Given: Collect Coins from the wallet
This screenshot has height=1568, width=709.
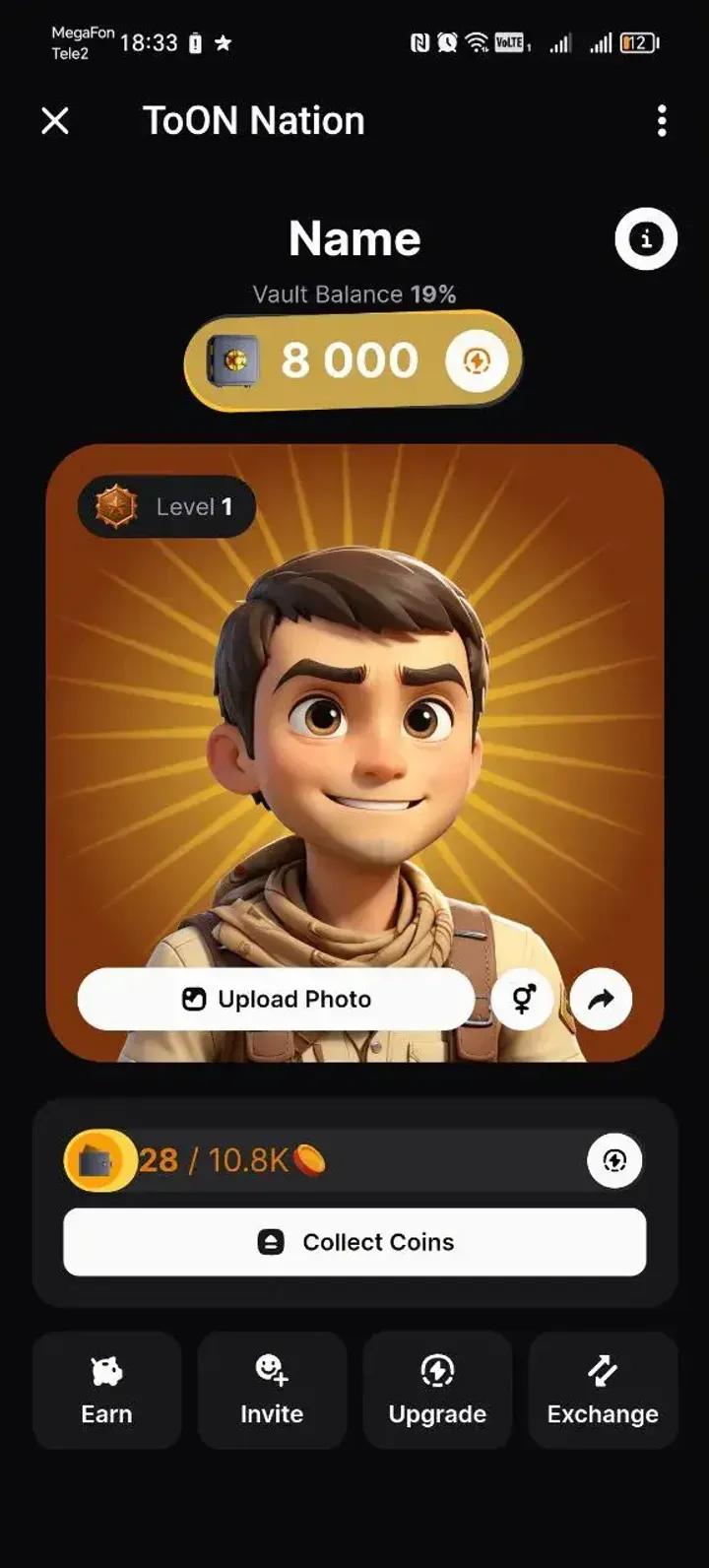Looking at the screenshot, I should click(354, 1242).
